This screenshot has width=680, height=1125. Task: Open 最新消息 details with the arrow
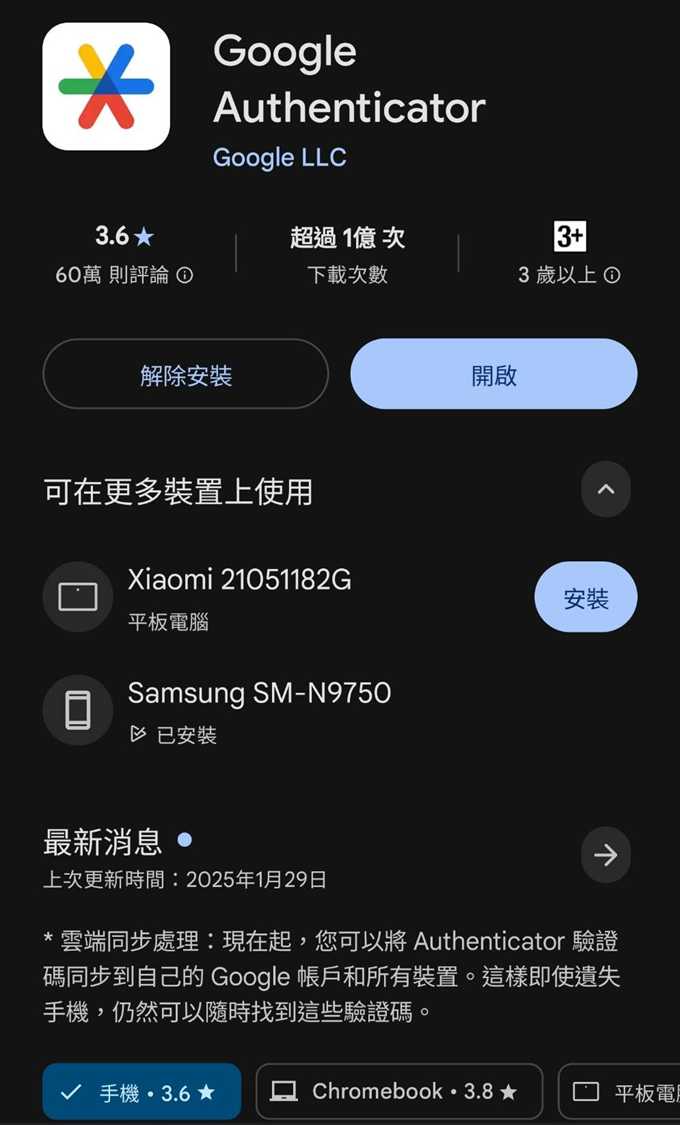pos(605,855)
